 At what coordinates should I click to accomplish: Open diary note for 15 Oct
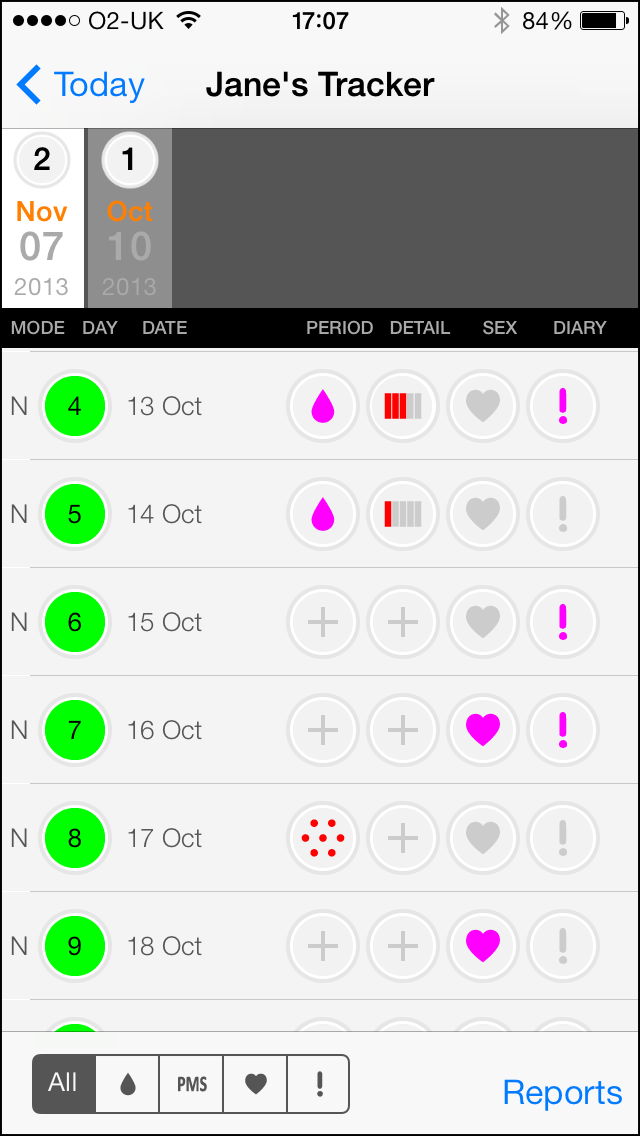pyautogui.click(x=562, y=623)
